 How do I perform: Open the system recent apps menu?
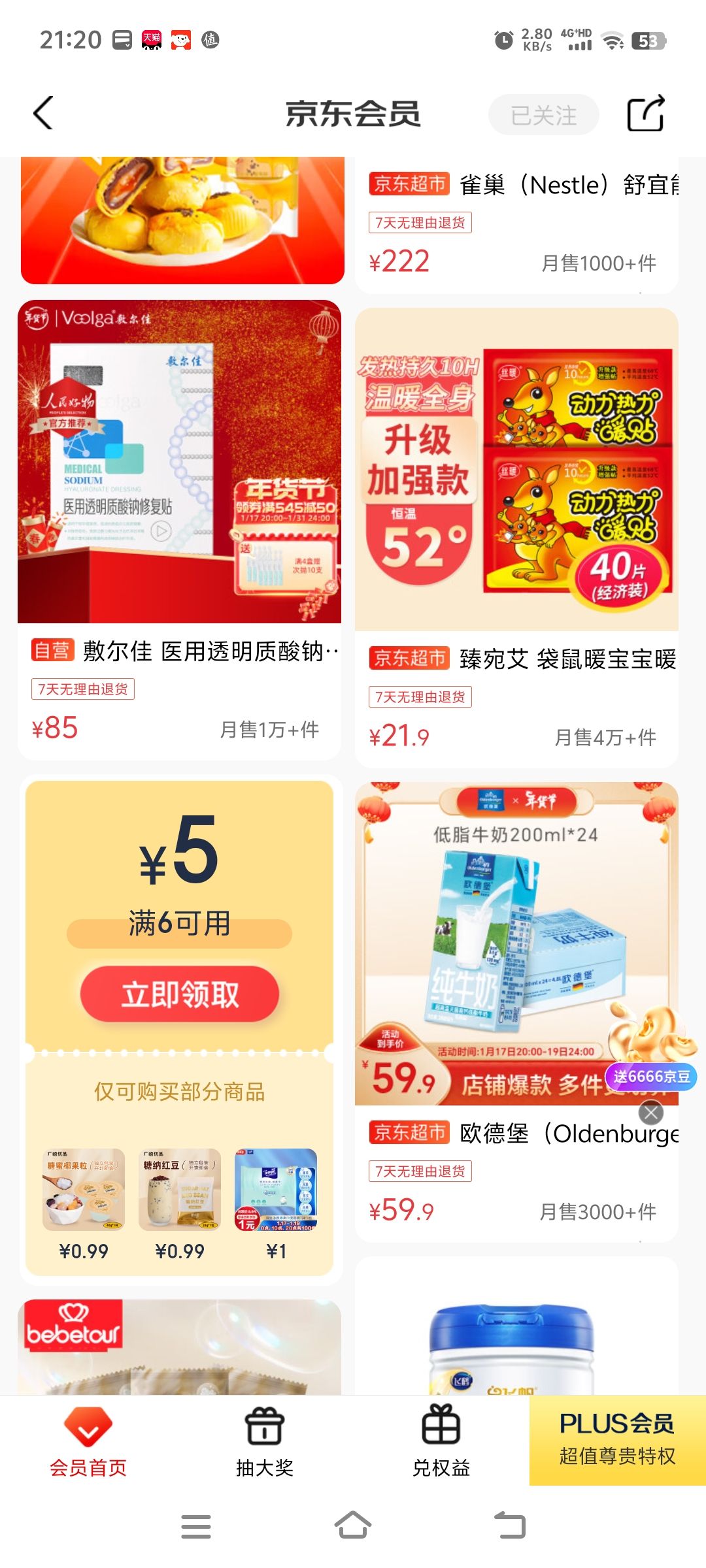pyautogui.click(x=196, y=1526)
